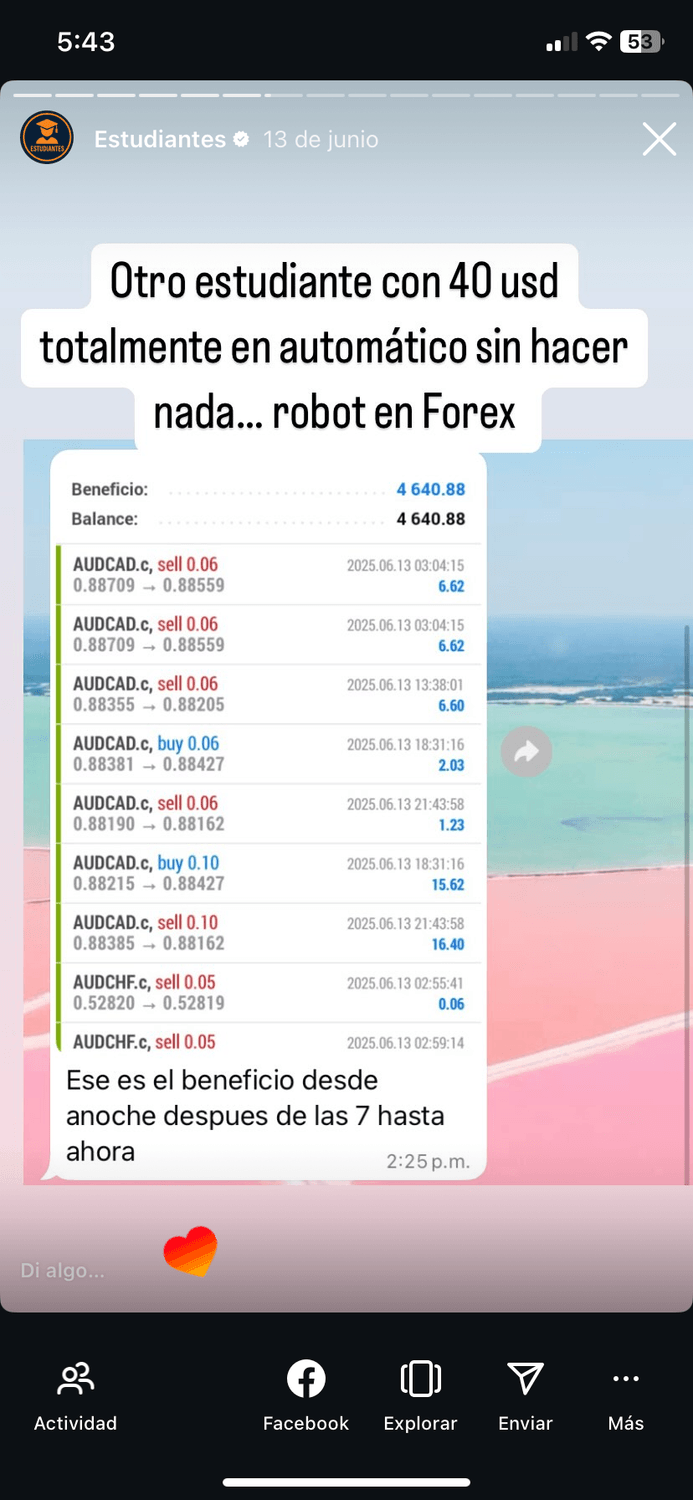Viewport: 693px width, 1500px height.
Task: Open the Explorar option
Action: [x=420, y=1395]
